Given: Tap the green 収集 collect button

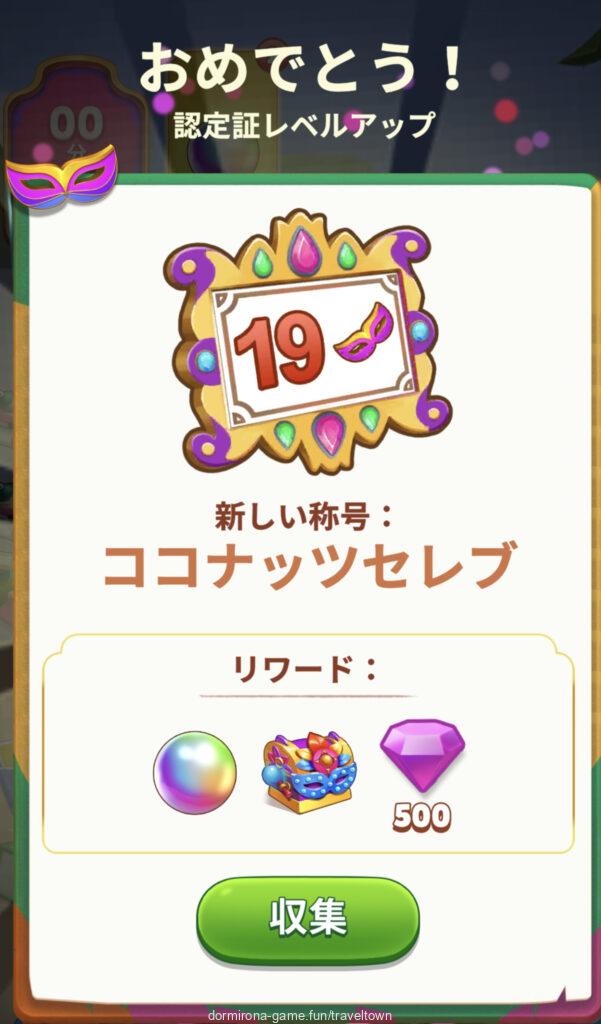Looking at the screenshot, I should pyautogui.click(x=307, y=917).
